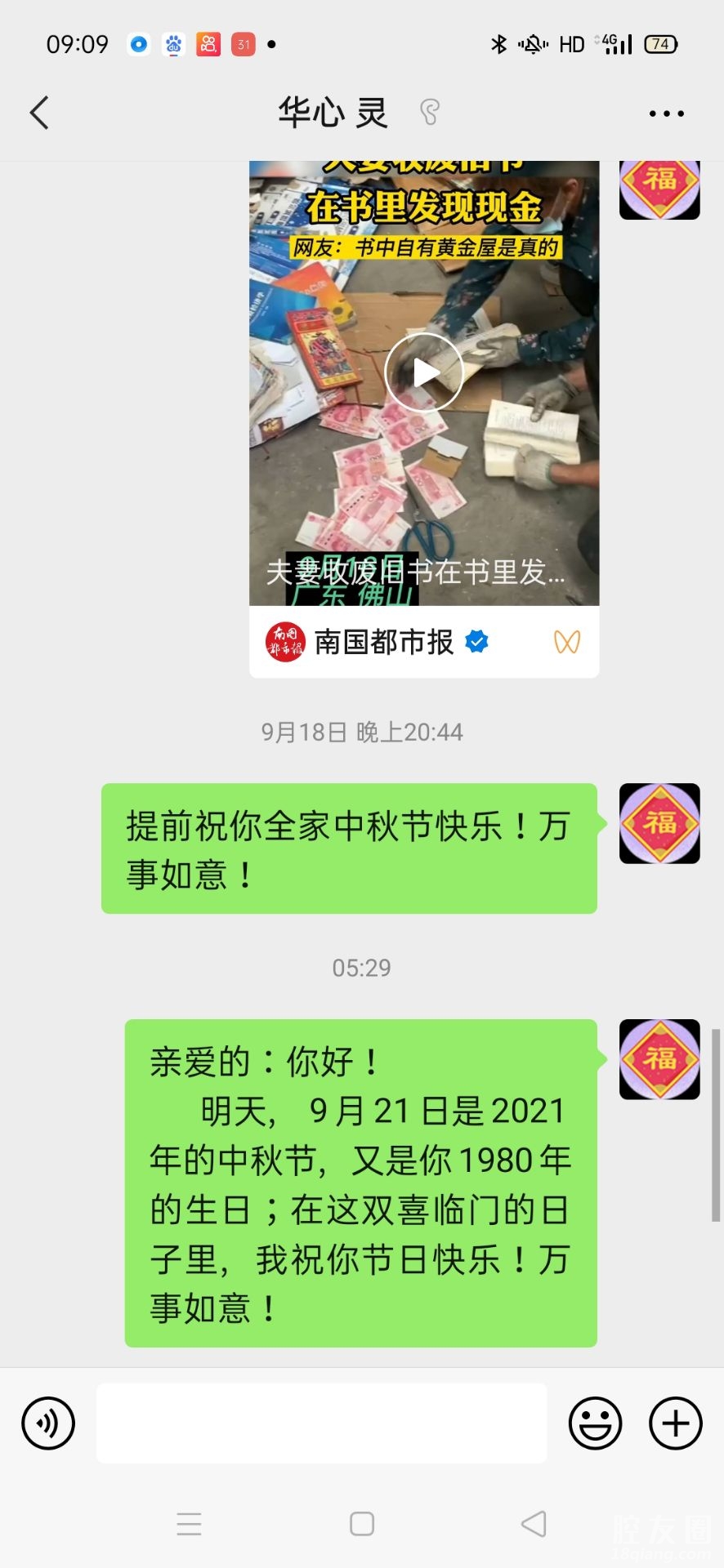Tap the message text field
The width and height of the screenshot is (724, 1568).
click(321, 1423)
